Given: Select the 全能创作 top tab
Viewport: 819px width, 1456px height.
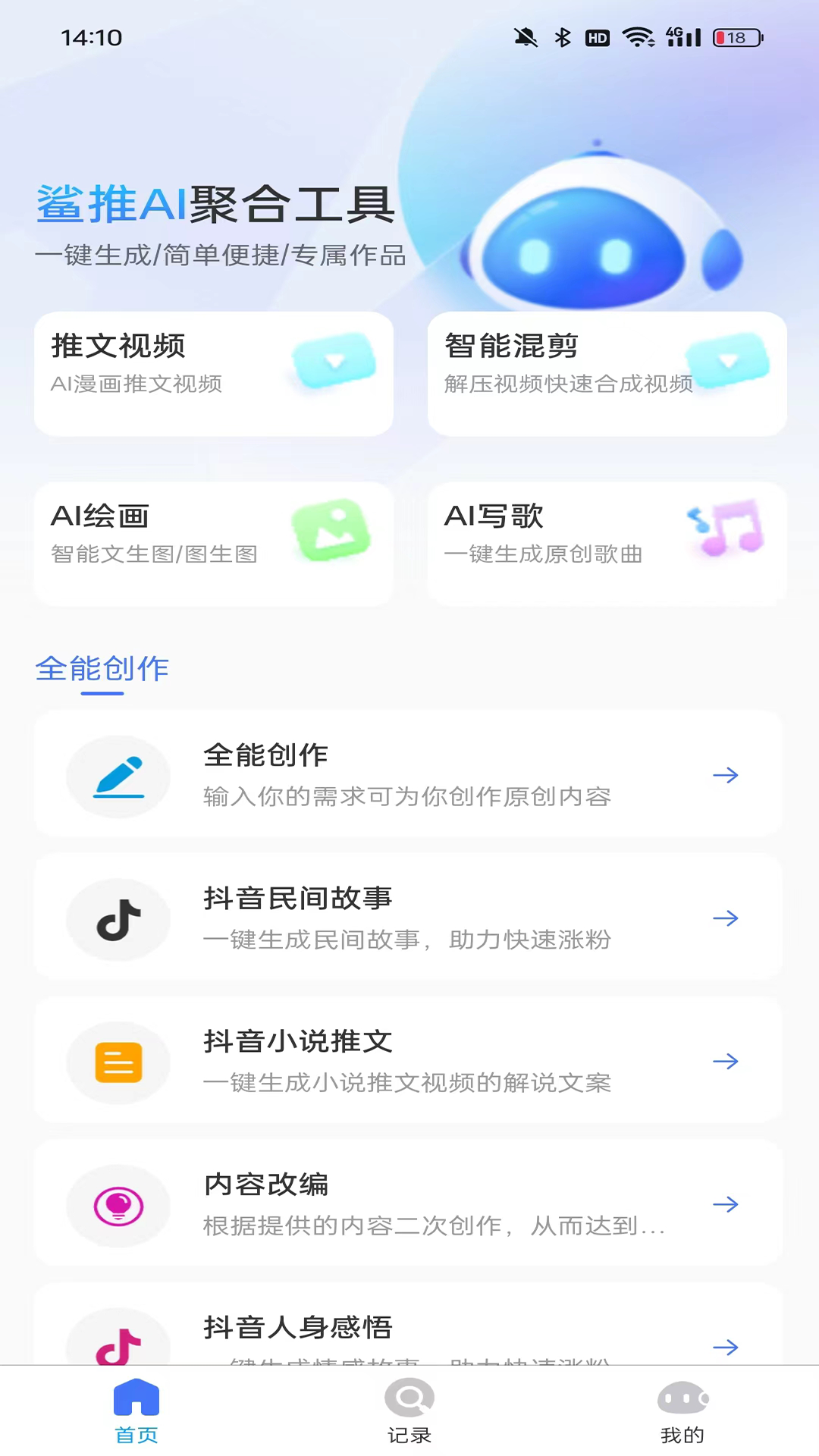Looking at the screenshot, I should coord(102,669).
